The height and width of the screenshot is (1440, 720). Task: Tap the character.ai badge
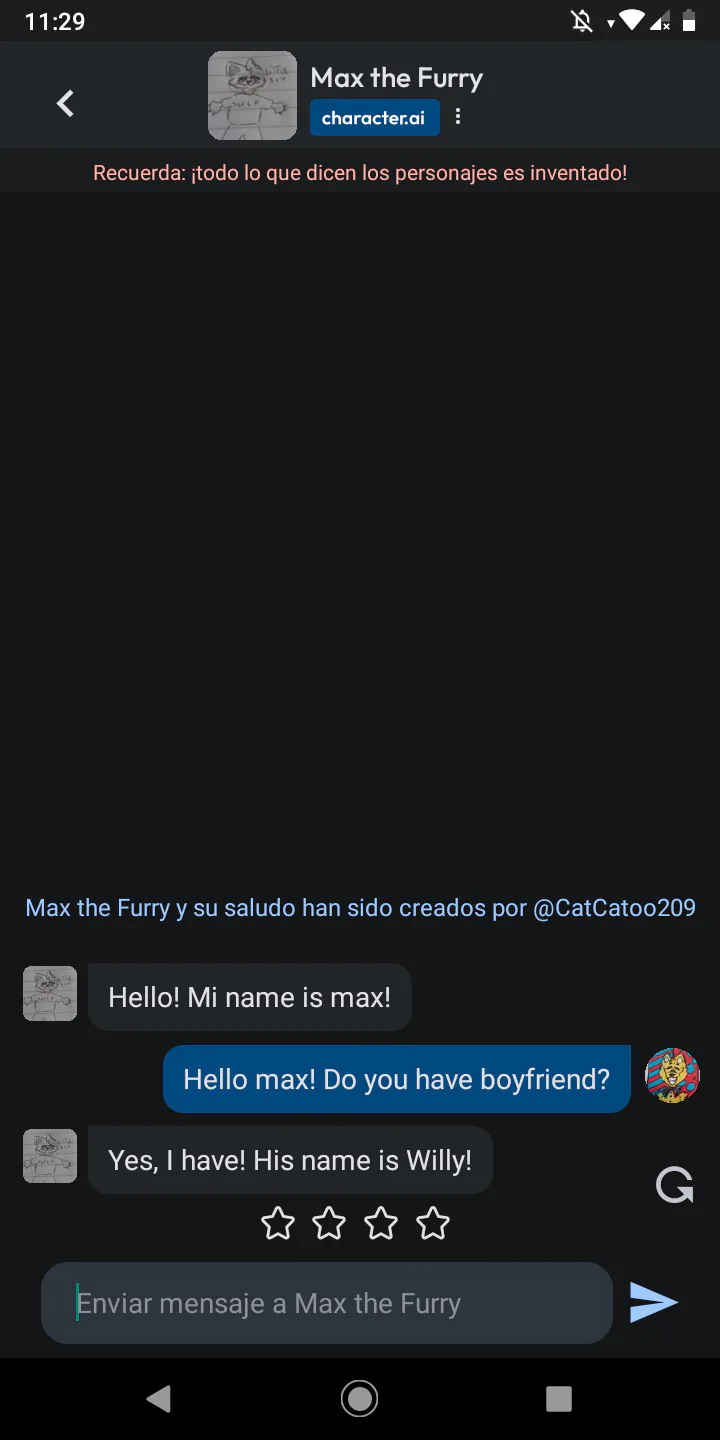point(374,118)
